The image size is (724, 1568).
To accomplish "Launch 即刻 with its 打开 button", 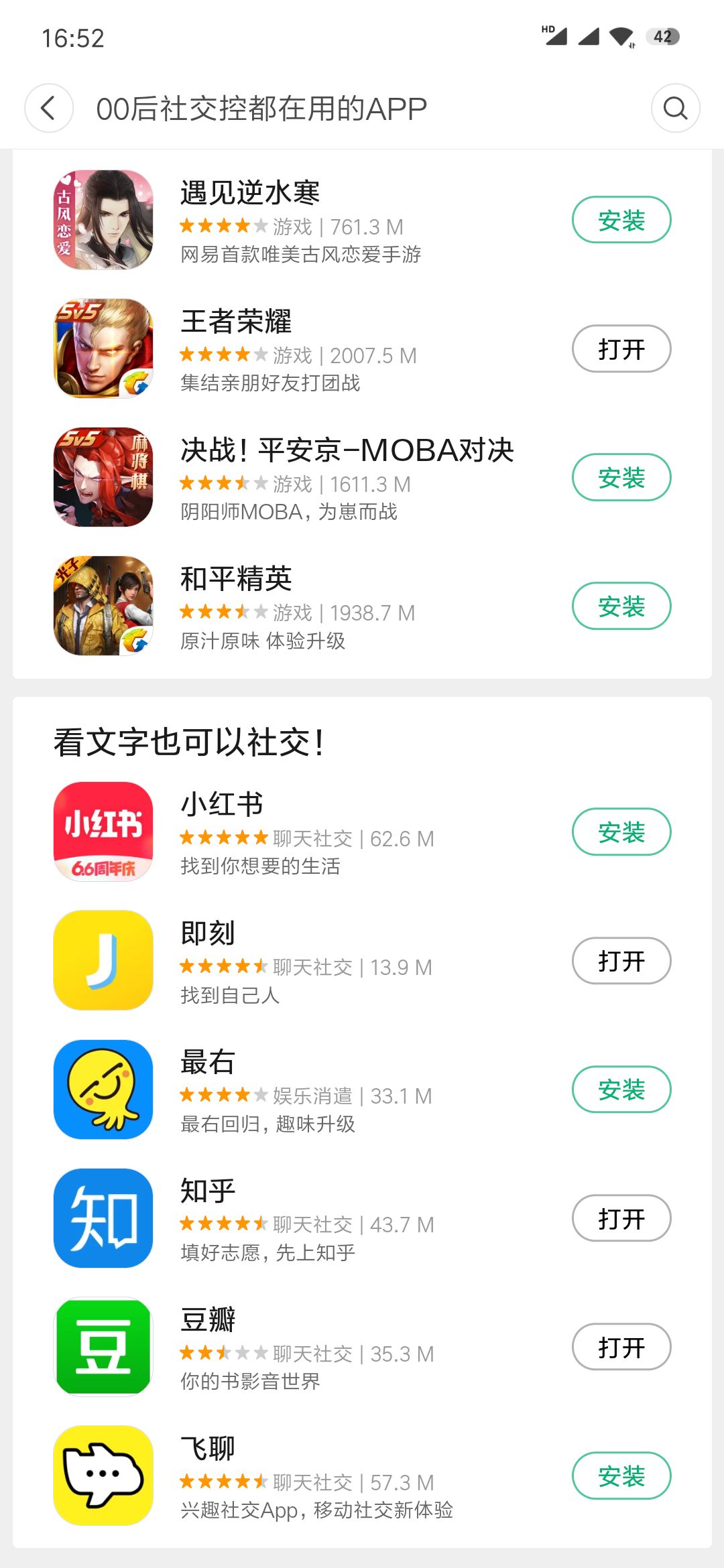I will [621, 960].
